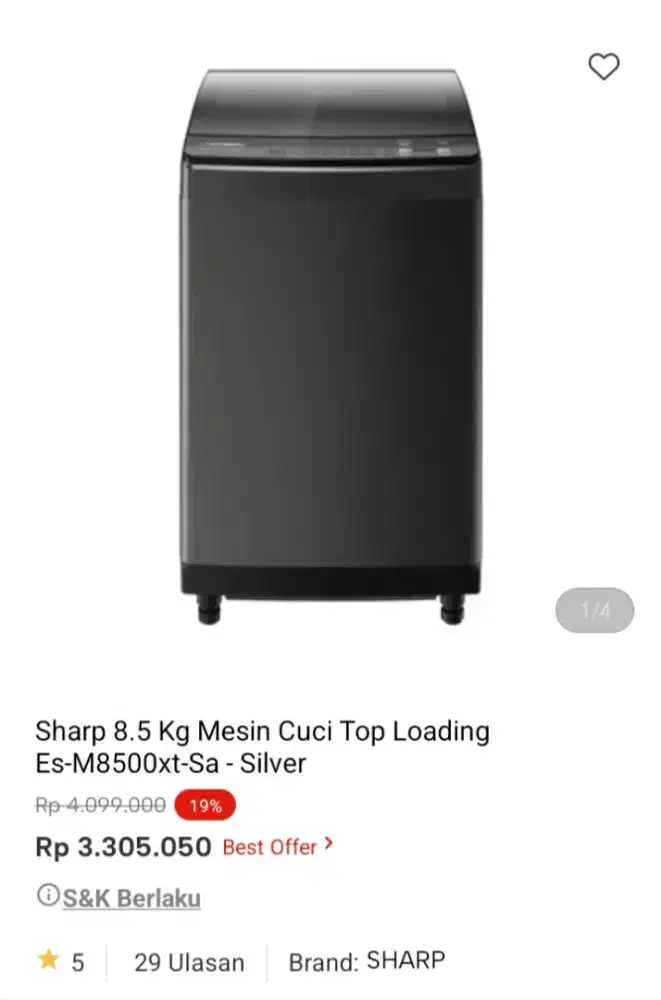Open the Best Offer details
The height and width of the screenshot is (1000, 661).
[277, 847]
